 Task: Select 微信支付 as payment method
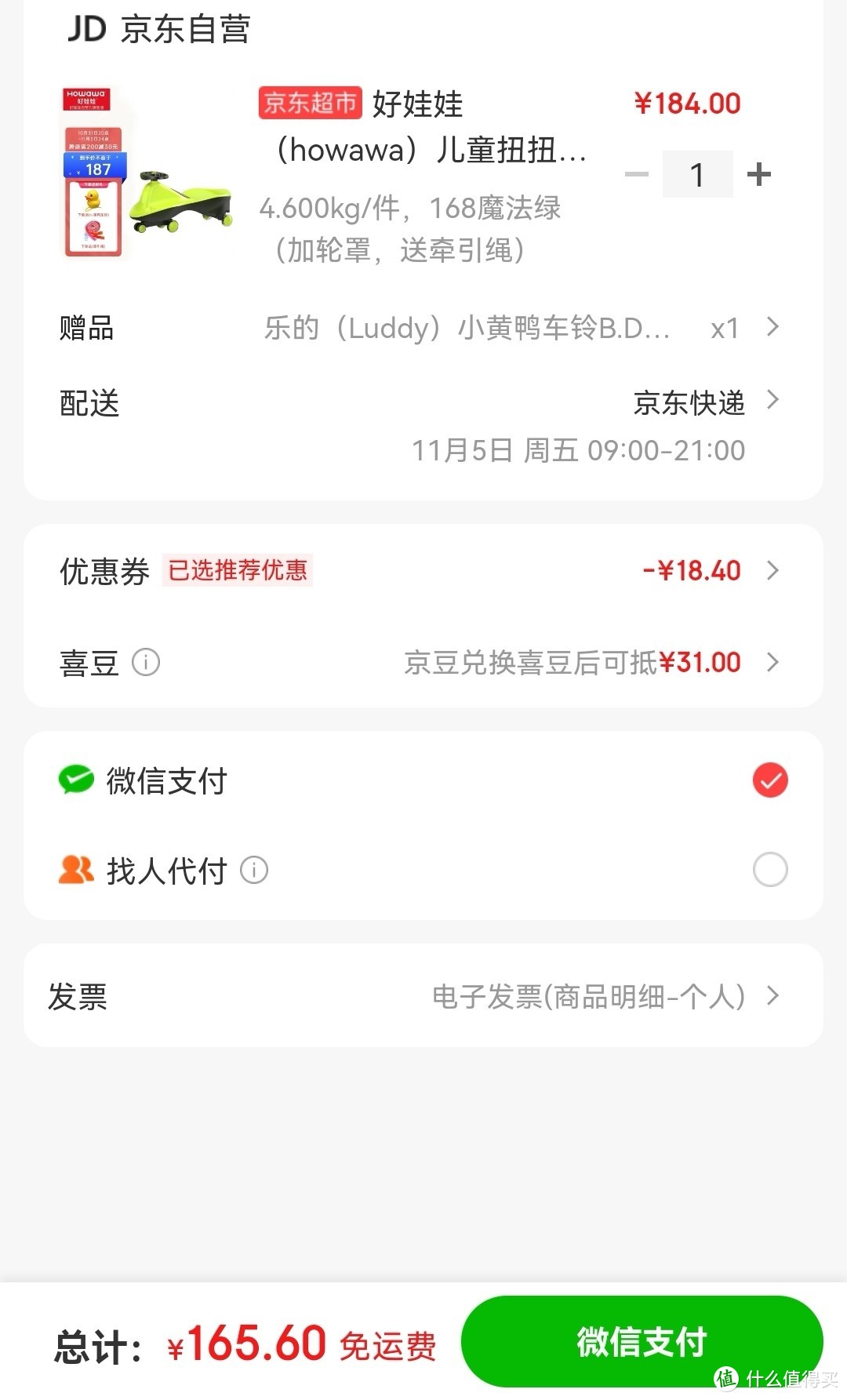pyautogui.click(x=769, y=780)
